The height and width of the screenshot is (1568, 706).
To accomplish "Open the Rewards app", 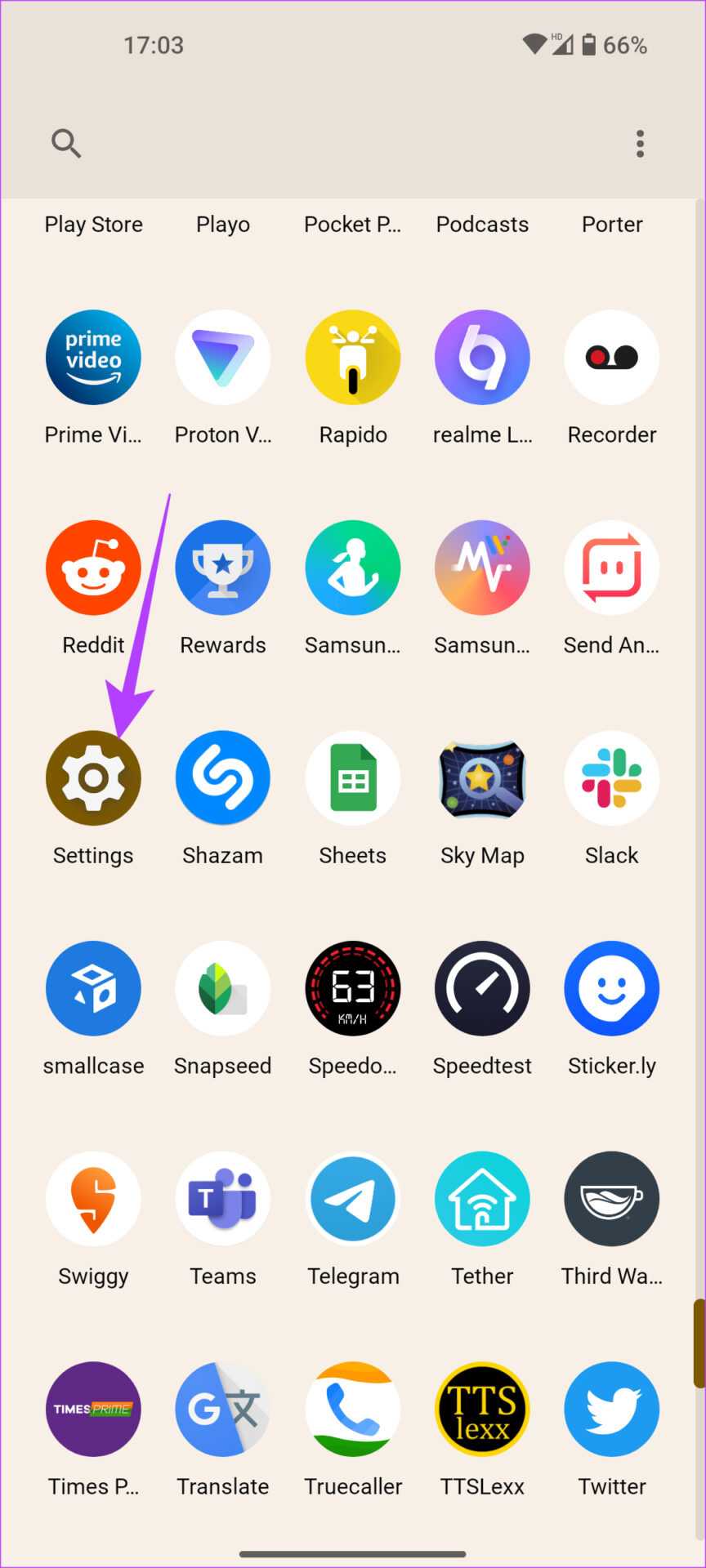I will [223, 568].
